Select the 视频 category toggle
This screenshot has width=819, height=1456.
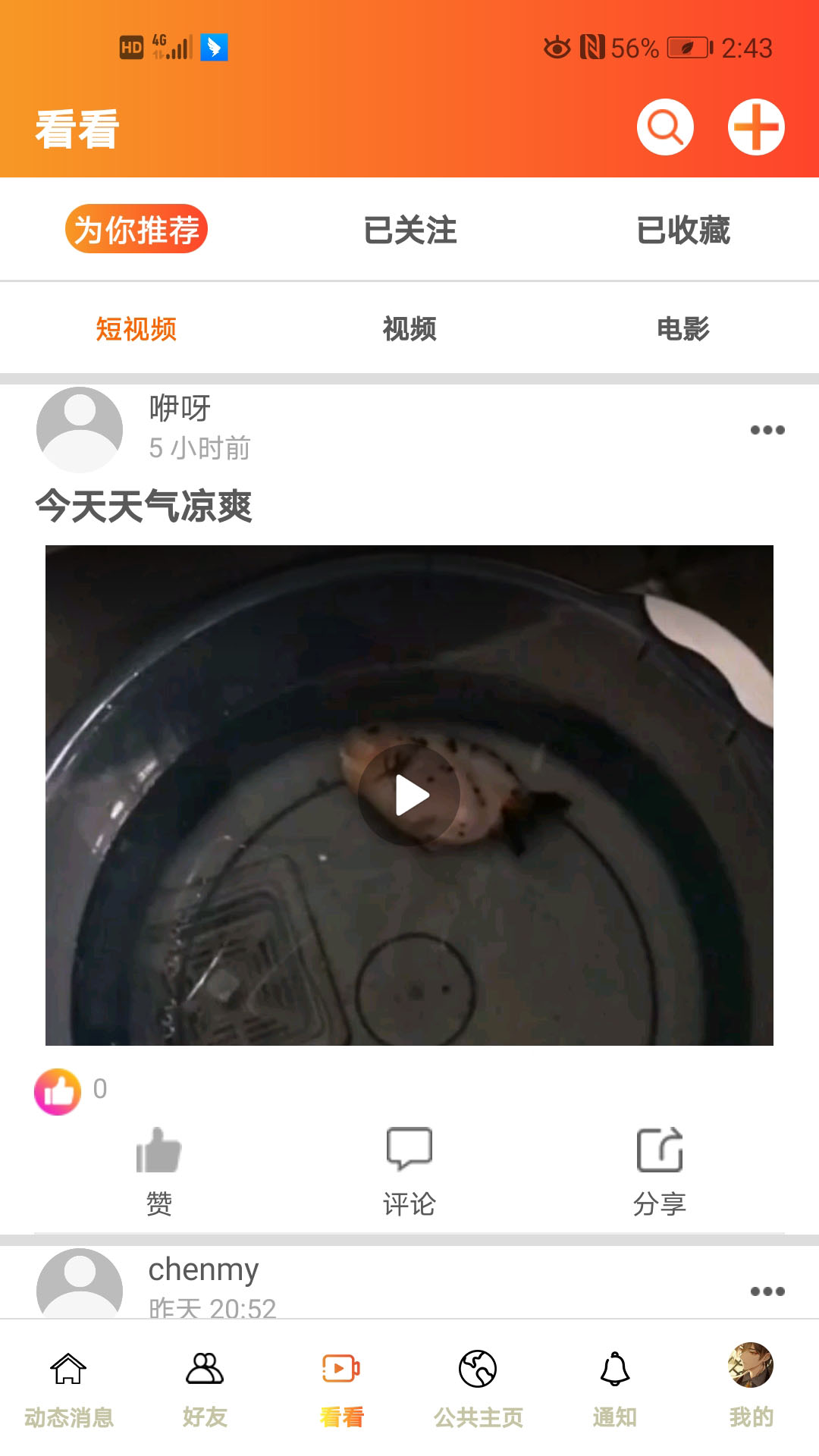point(409,328)
